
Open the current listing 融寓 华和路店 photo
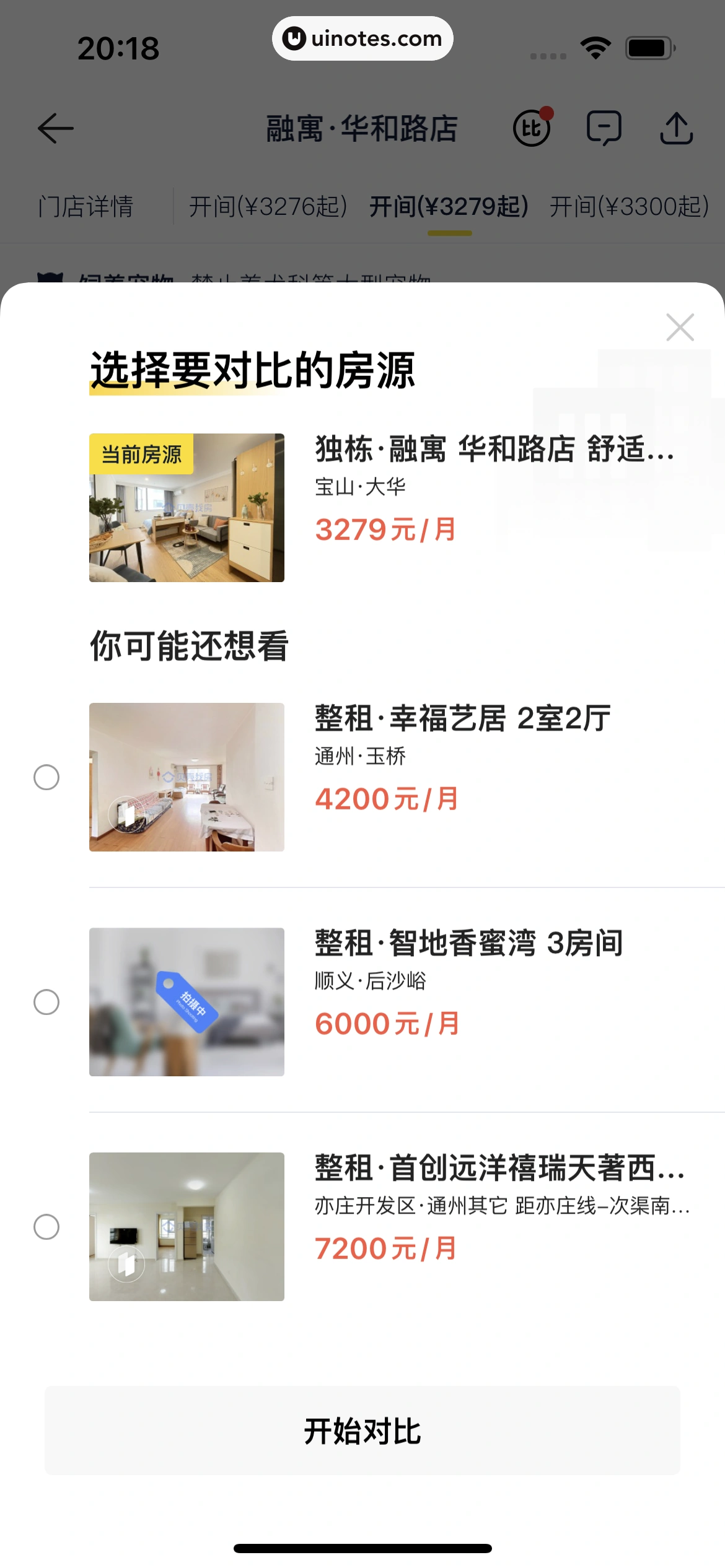187,508
